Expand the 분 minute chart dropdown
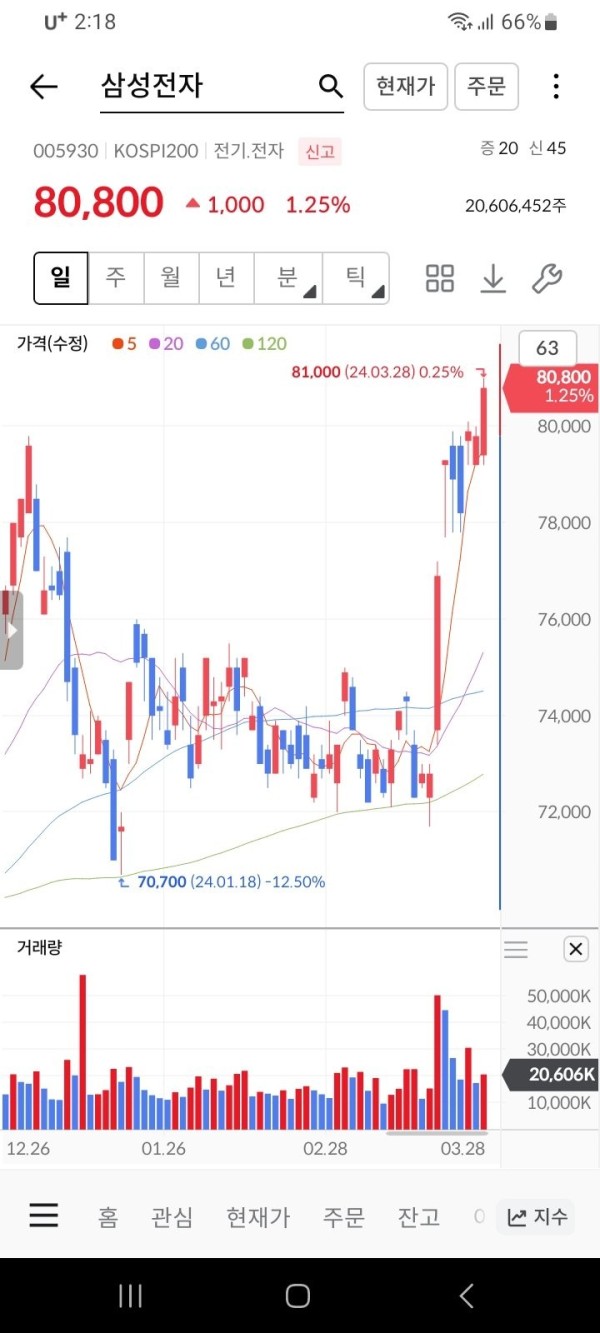Image resolution: width=600 pixels, height=1333 pixels. coord(288,277)
